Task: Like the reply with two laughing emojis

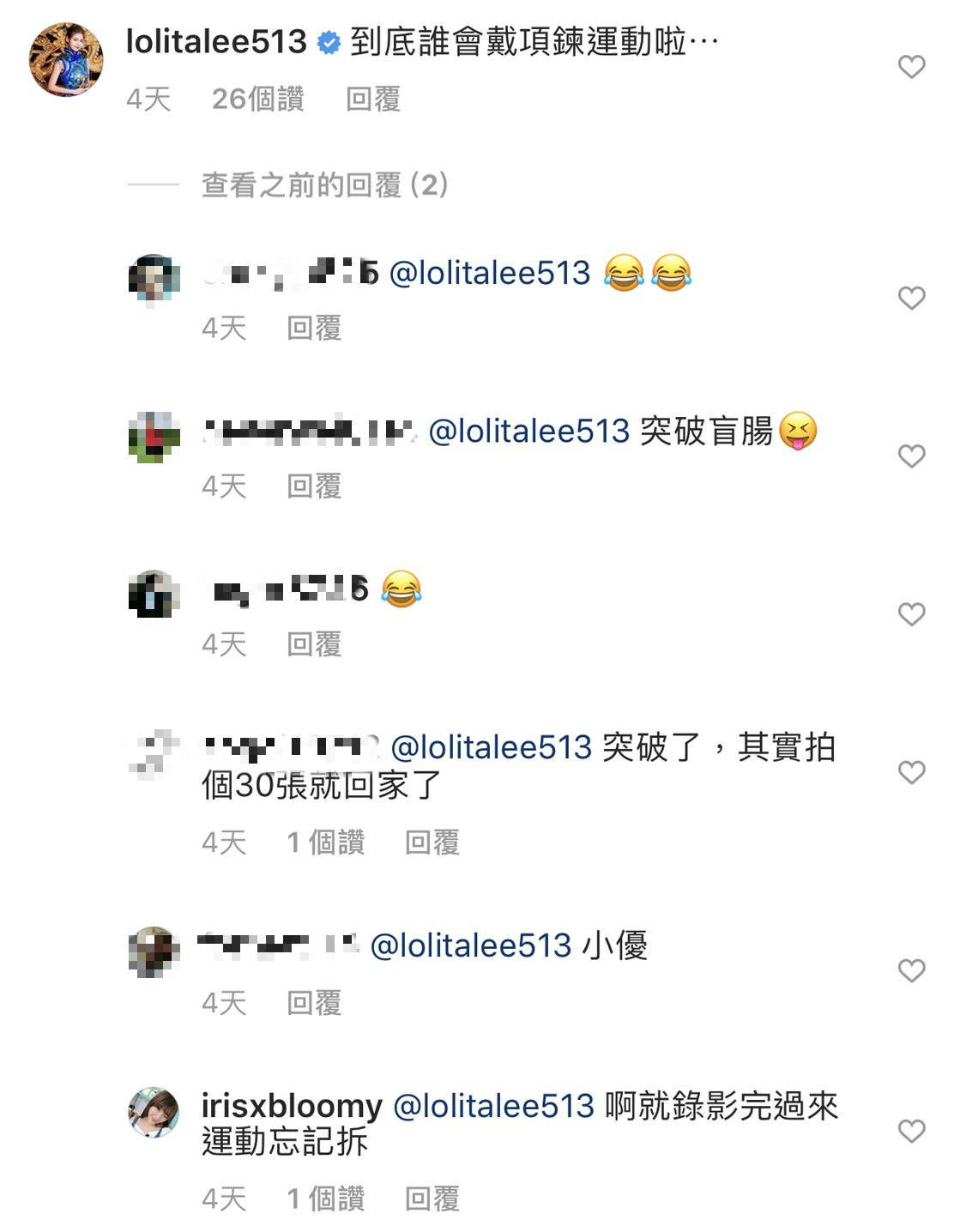Action: (911, 298)
